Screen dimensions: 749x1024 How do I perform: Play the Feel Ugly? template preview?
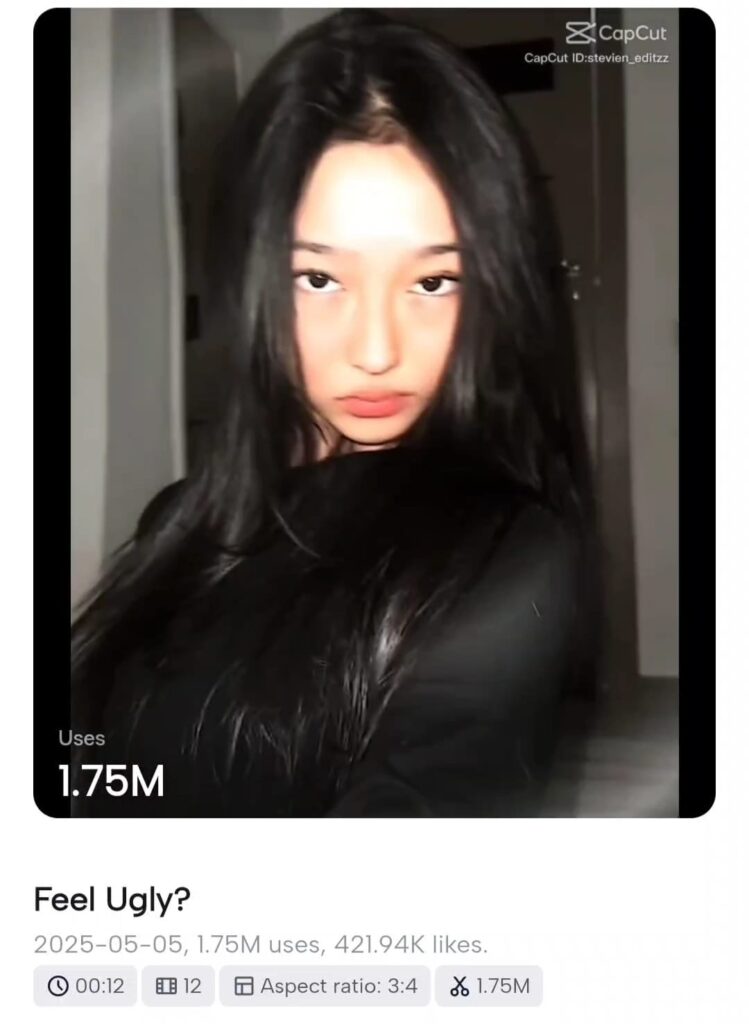tap(374, 412)
